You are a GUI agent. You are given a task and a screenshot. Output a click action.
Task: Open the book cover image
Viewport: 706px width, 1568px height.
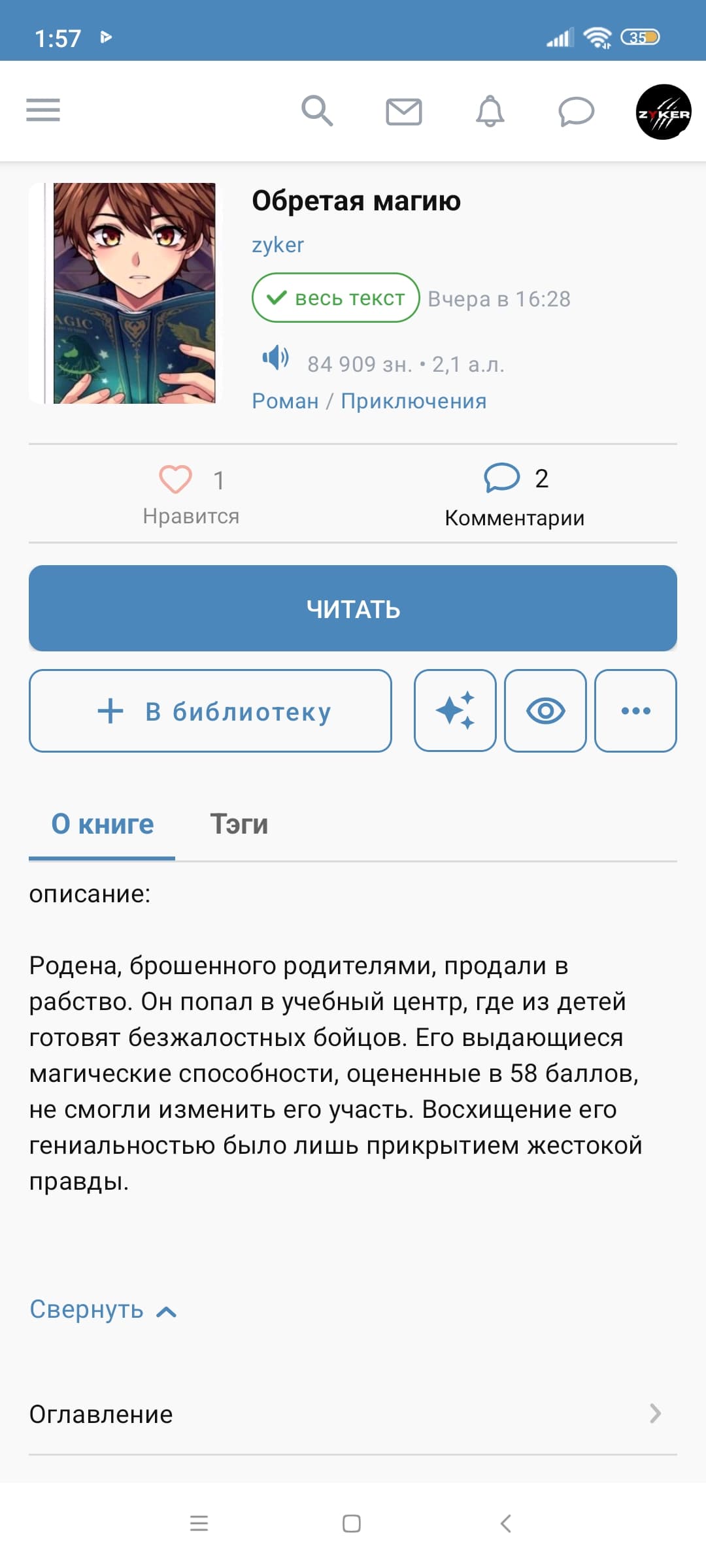coord(126,293)
